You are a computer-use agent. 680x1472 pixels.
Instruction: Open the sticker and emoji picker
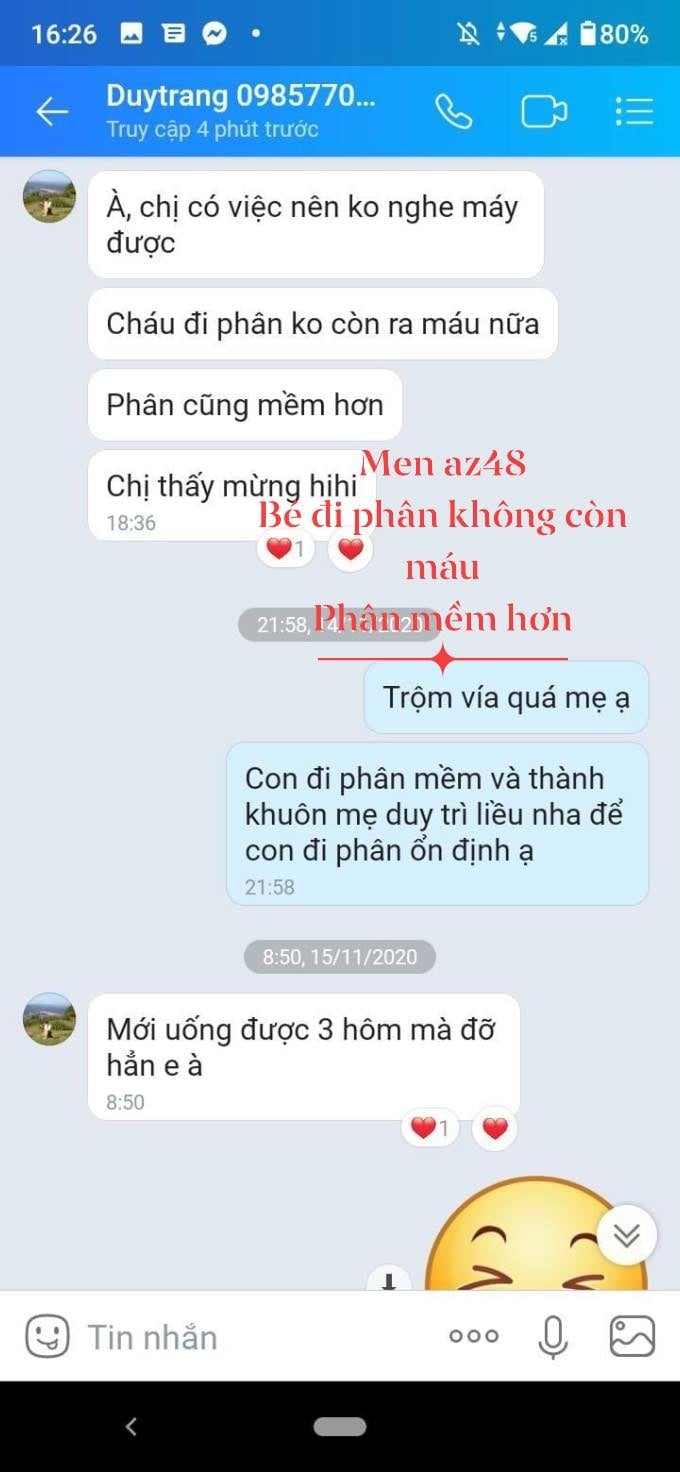coord(47,1336)
